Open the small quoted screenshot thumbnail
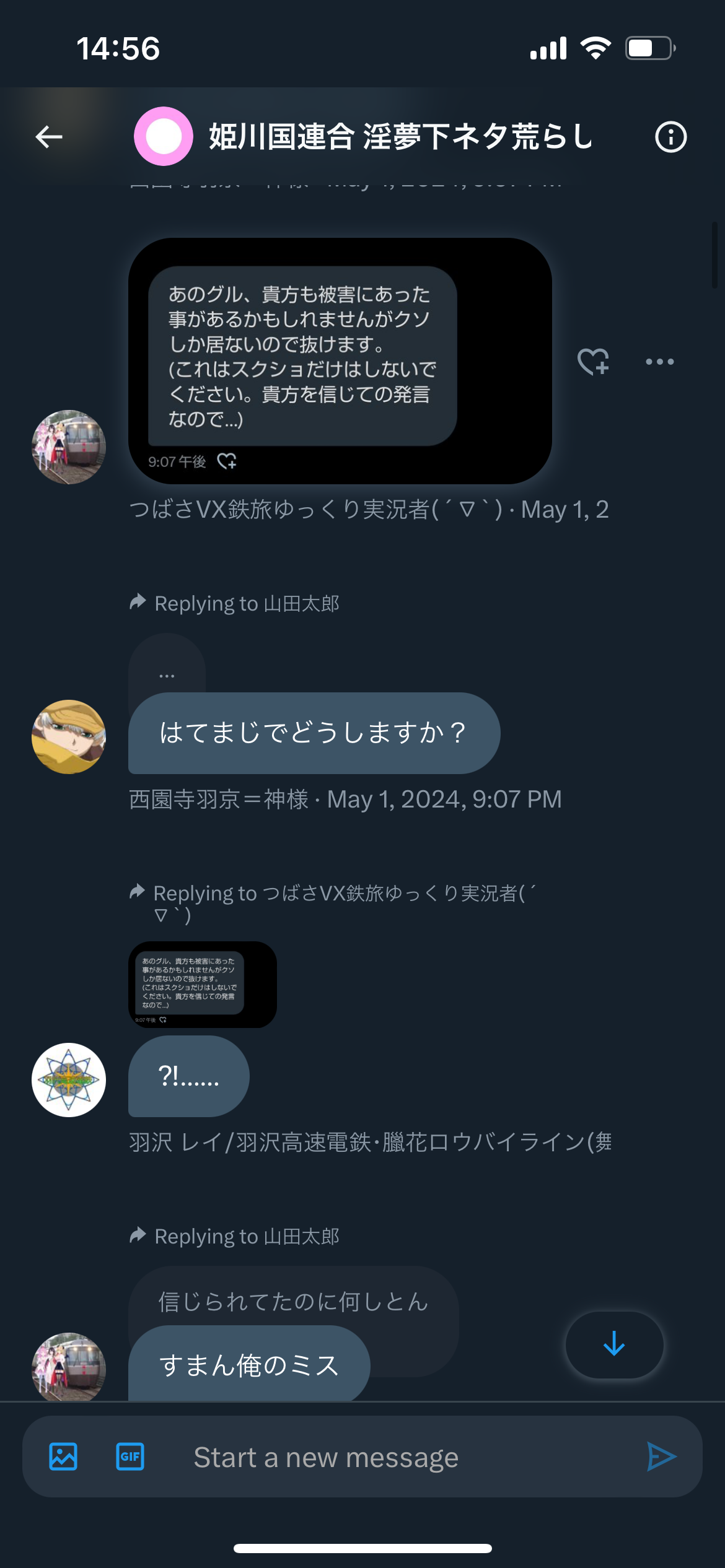The width and height of the screenshot is (725, 1568). coord(203,985)
